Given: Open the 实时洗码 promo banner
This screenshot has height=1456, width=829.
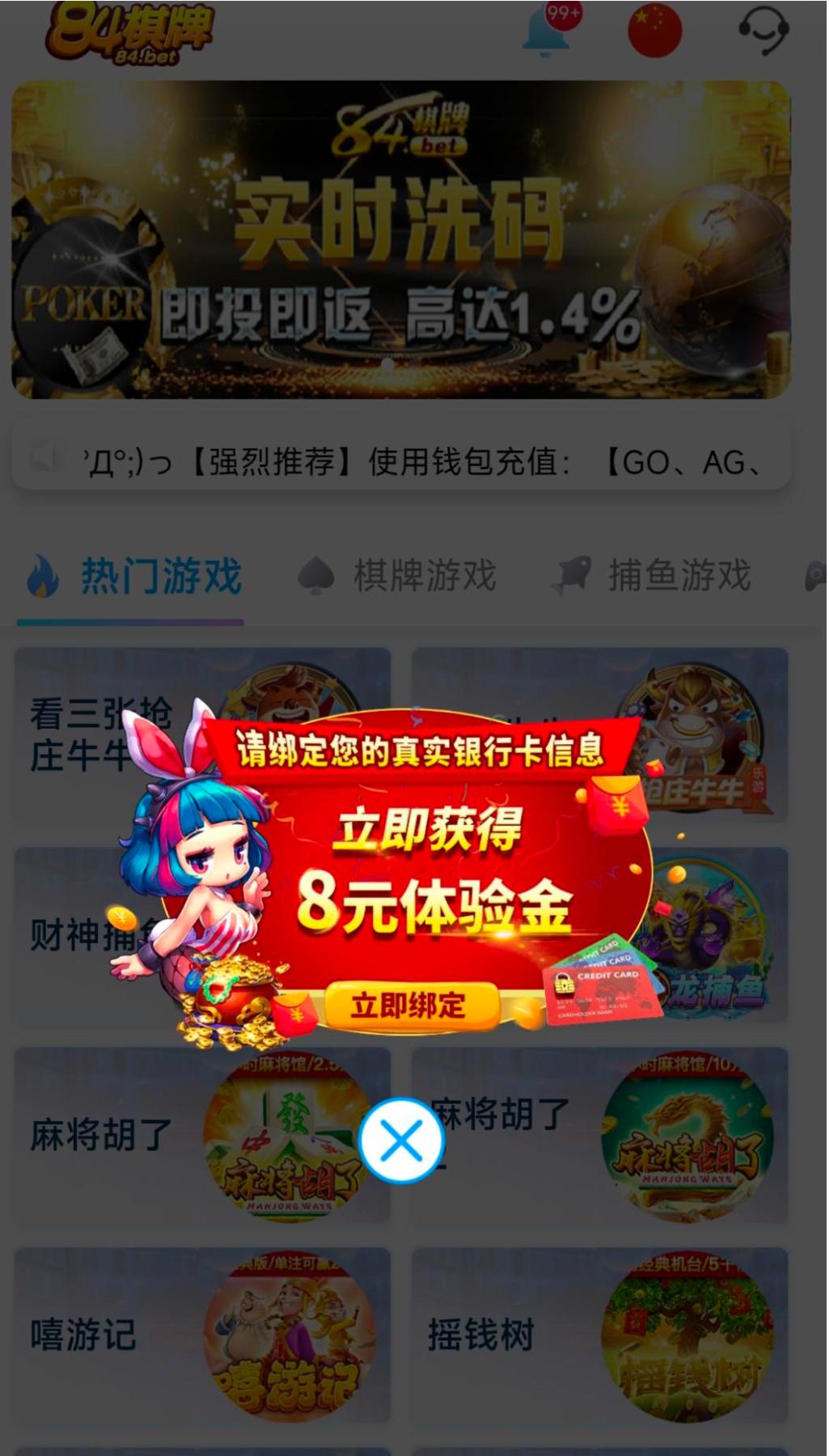Looking at the screenshot, I should tap(401, 239).
